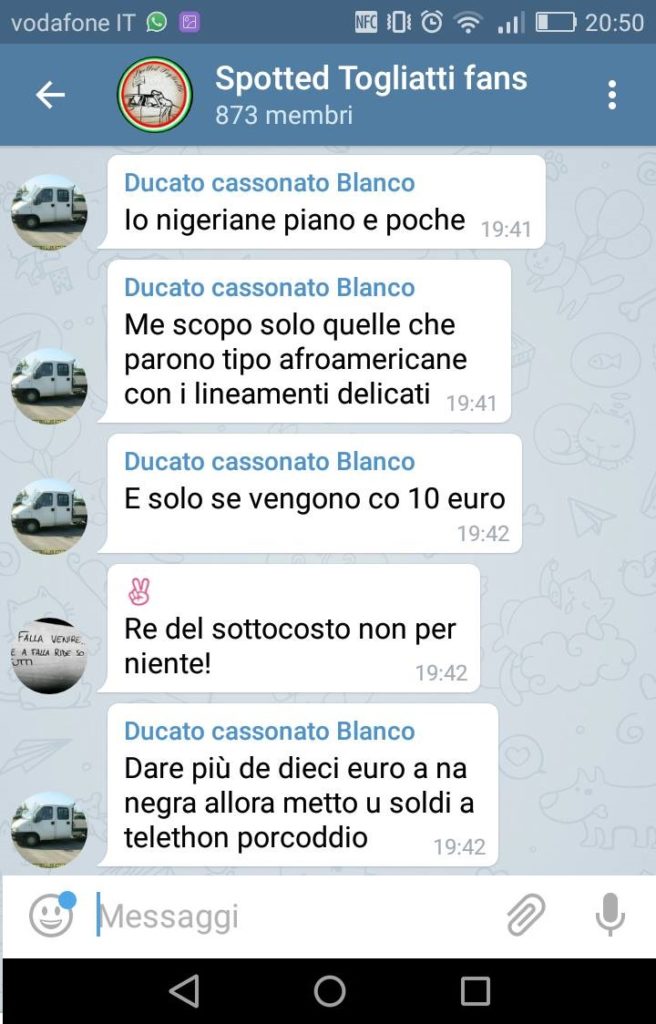
Task: Tap the system home button
Action: (x=329, y=991)
